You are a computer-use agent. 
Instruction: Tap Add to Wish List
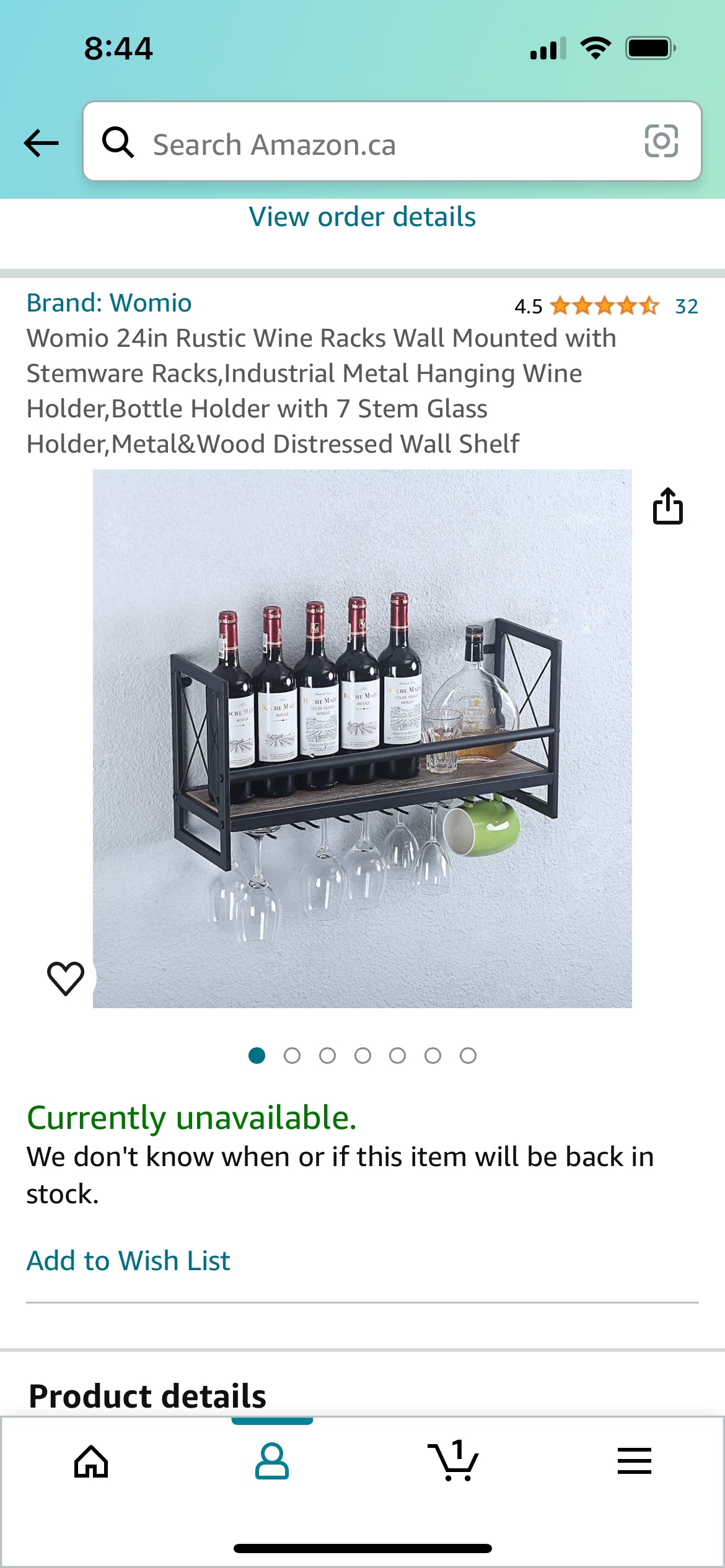(128, 1261)
